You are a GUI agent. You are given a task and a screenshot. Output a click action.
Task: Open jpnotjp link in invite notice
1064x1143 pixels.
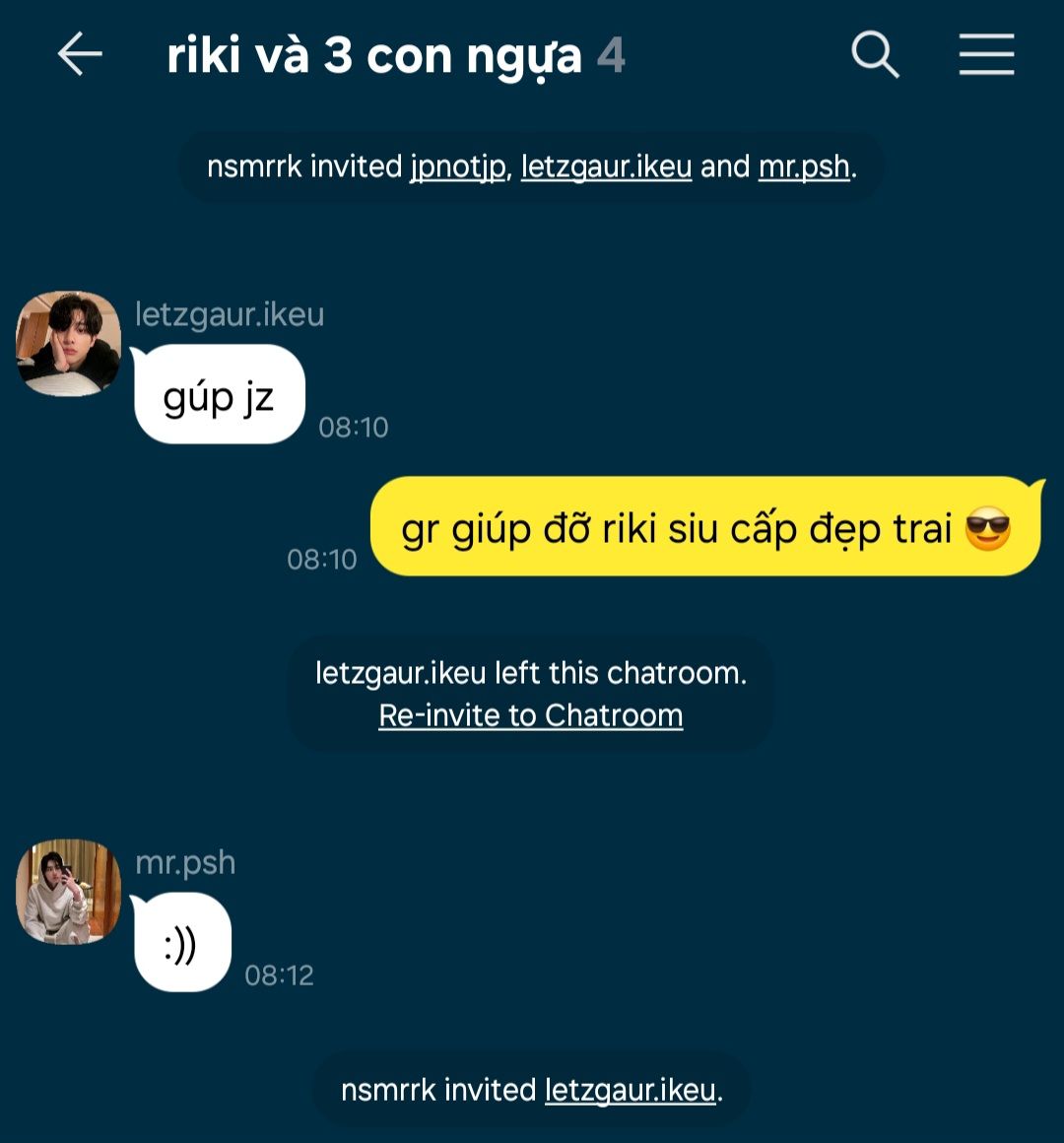coord(458,167)
